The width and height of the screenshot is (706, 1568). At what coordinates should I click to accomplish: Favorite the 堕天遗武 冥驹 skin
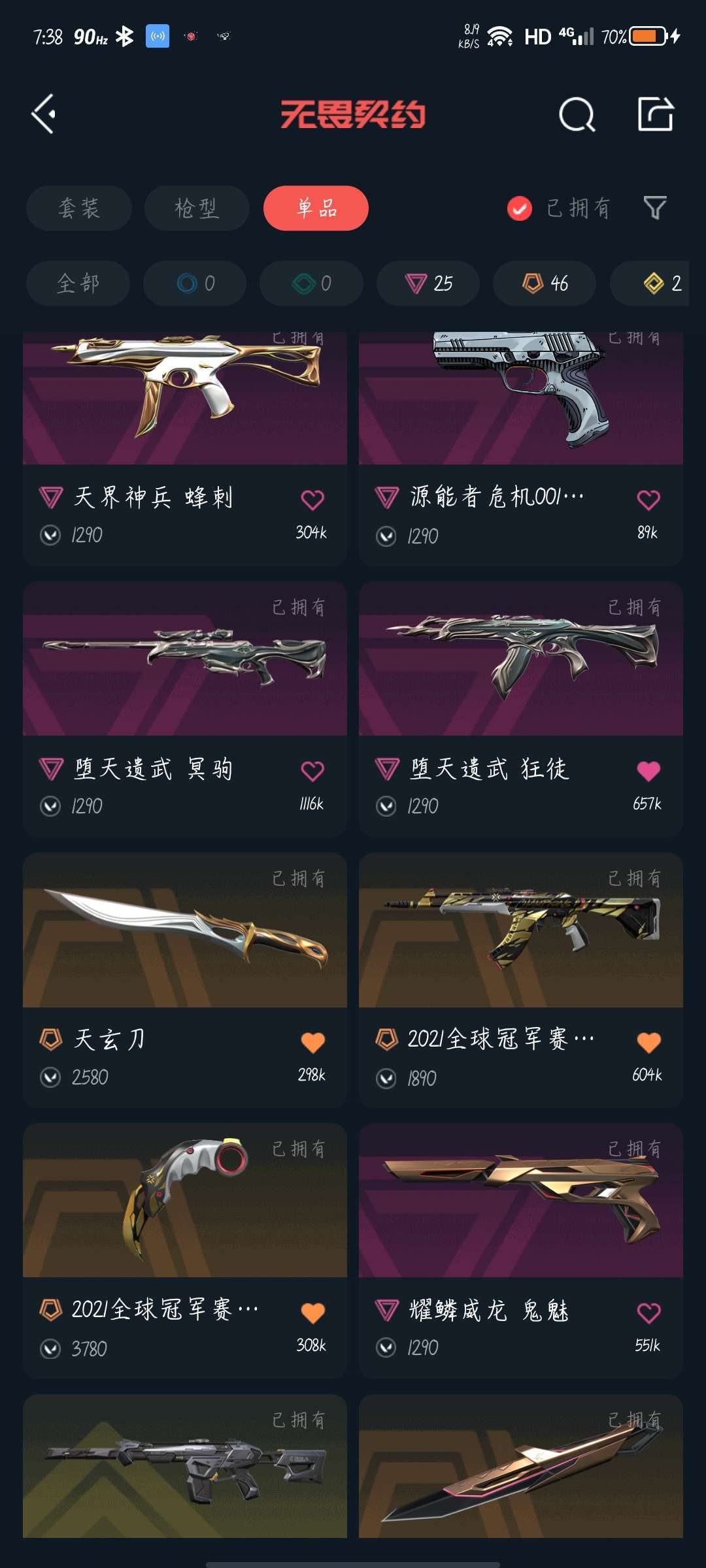[312, 771]
